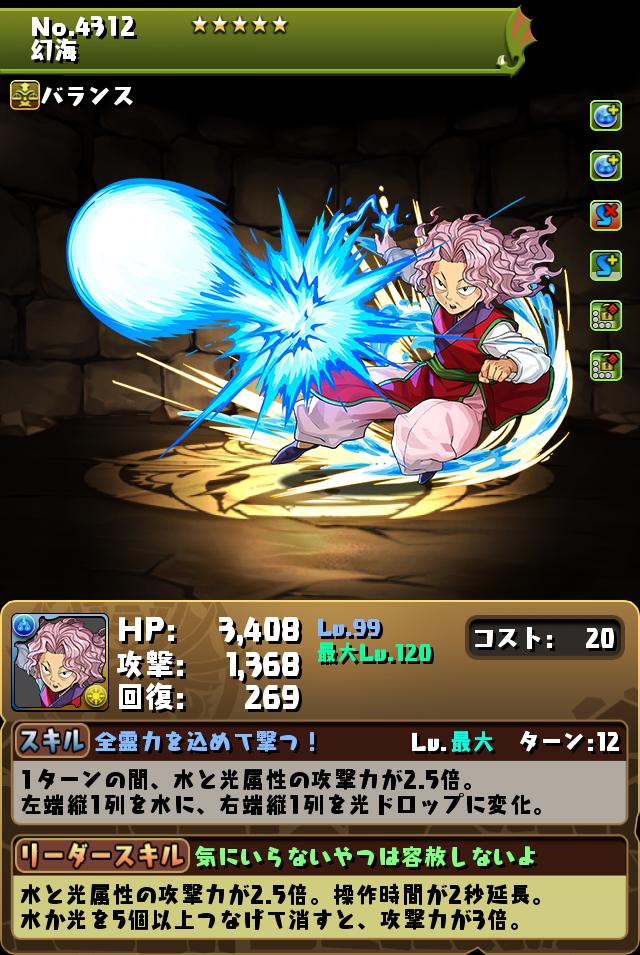Open the monster portrait thumbnail beside HP

[x=60, y=662]
